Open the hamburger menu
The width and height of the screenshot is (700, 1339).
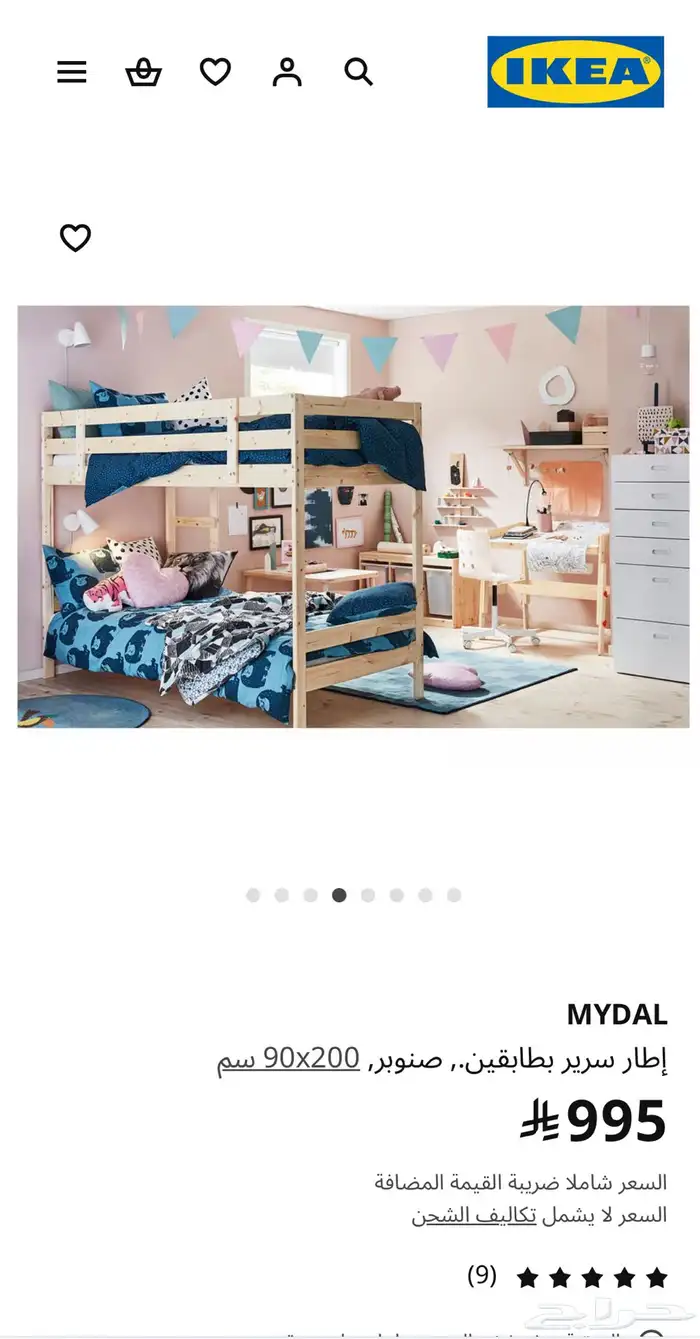coord(72,72)
